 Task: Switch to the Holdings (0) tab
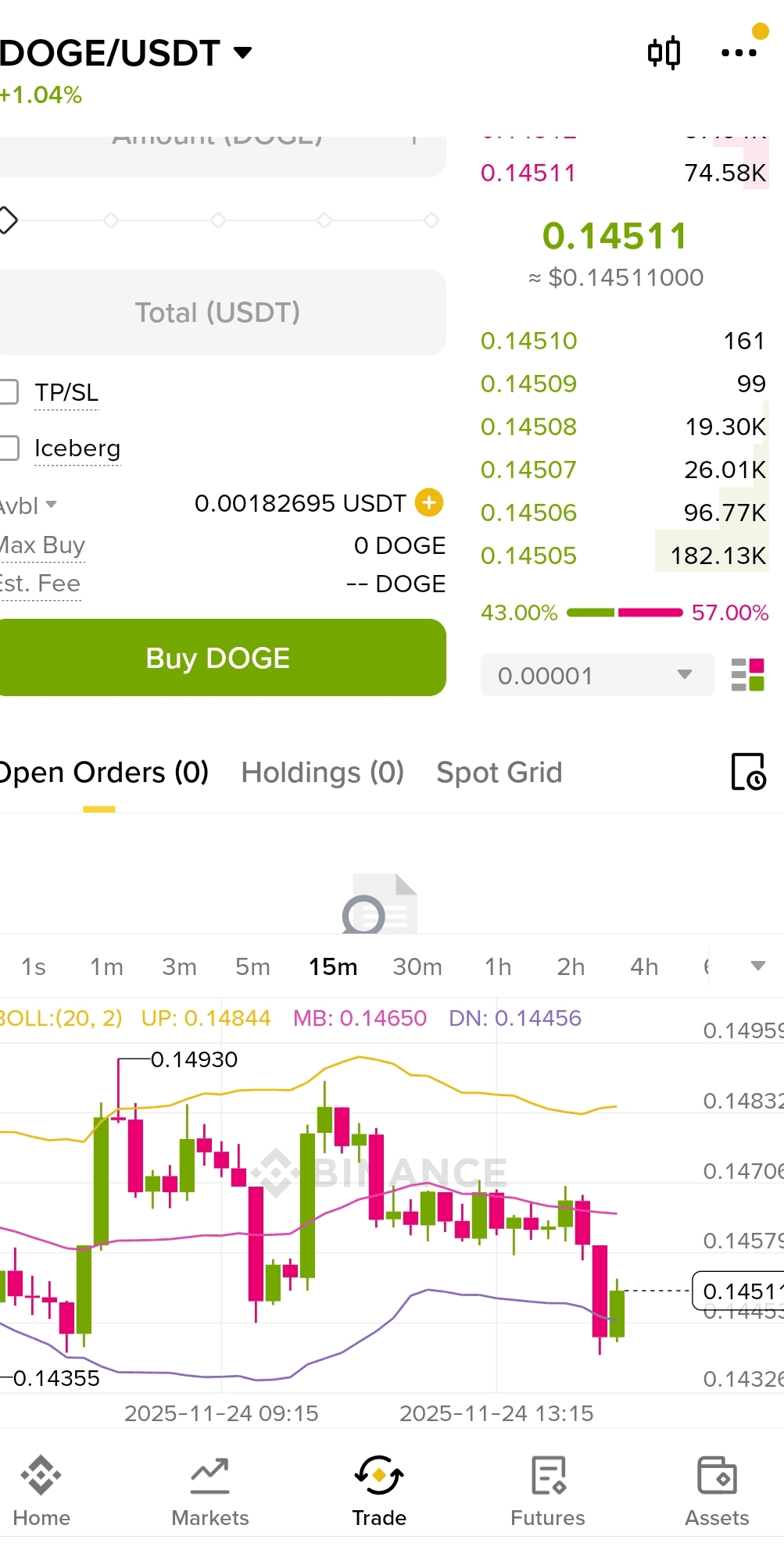[x=322, y=773]
